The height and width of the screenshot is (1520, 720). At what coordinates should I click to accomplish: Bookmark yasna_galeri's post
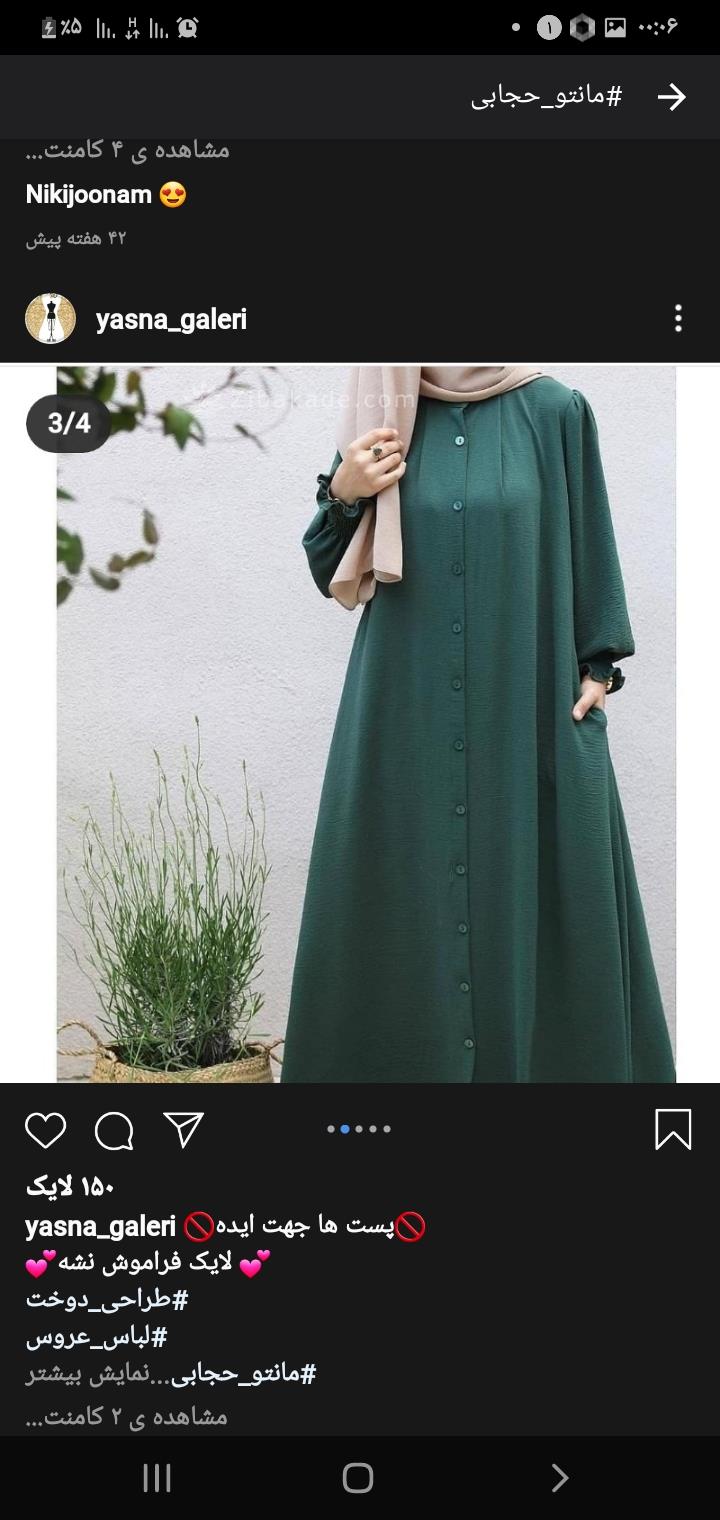coord(673,1130)
